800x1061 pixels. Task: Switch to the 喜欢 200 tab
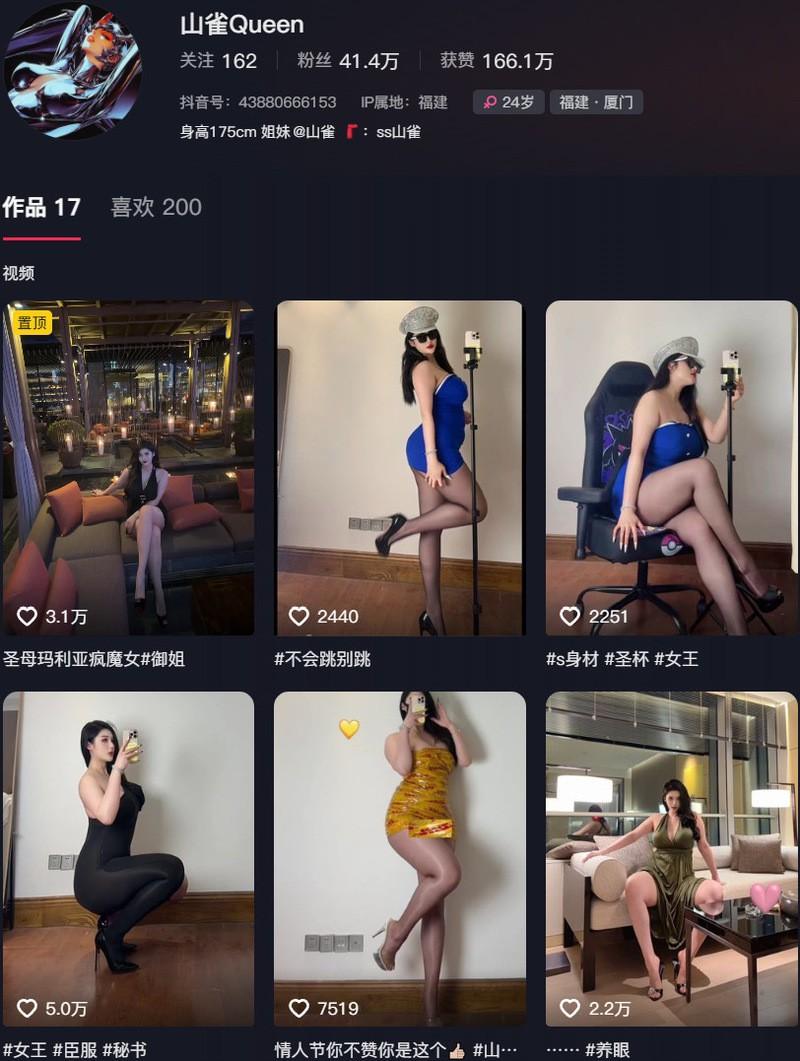point(155,207)
